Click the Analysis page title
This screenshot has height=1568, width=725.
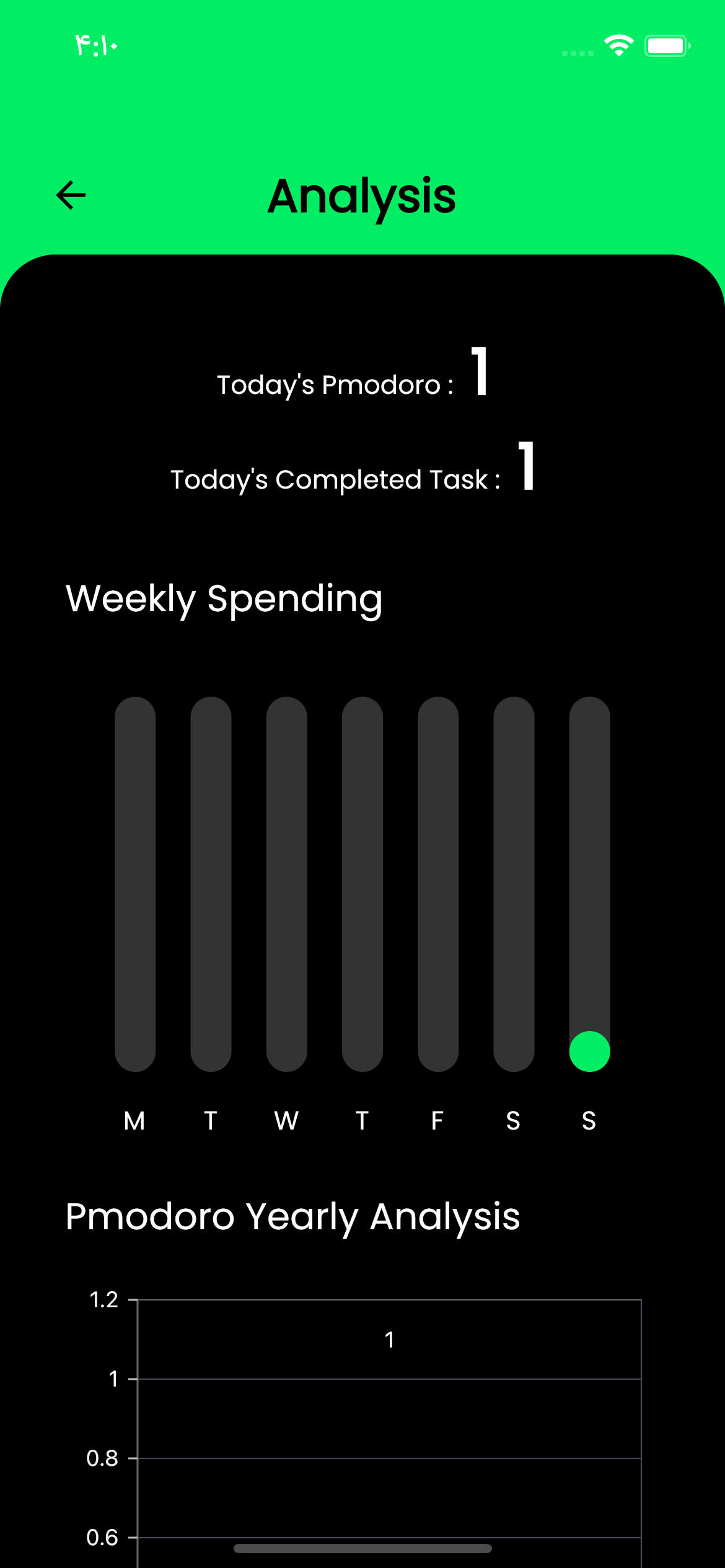(361, 196)
